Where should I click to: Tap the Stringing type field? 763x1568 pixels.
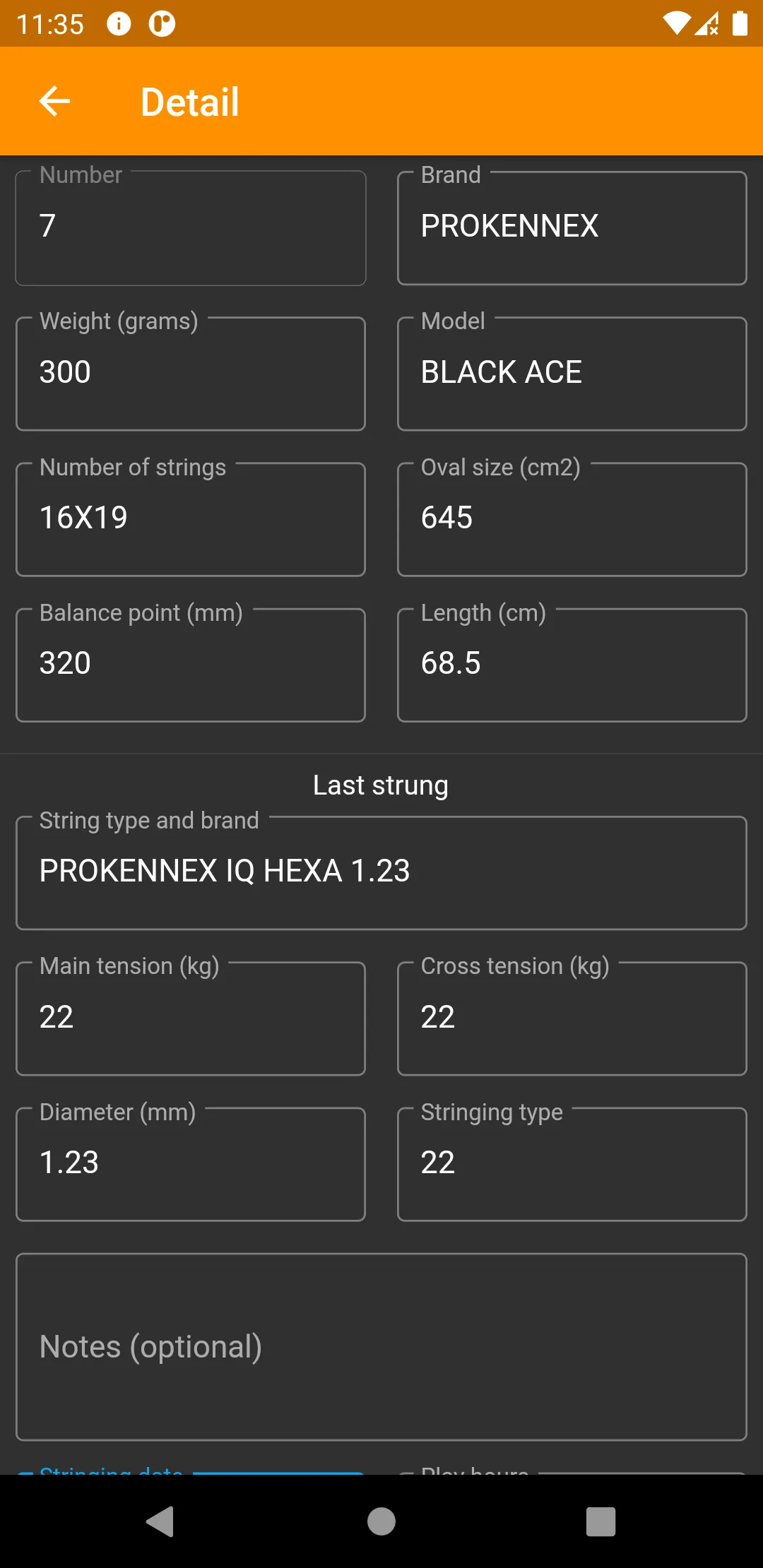[x=572, y=1164]
